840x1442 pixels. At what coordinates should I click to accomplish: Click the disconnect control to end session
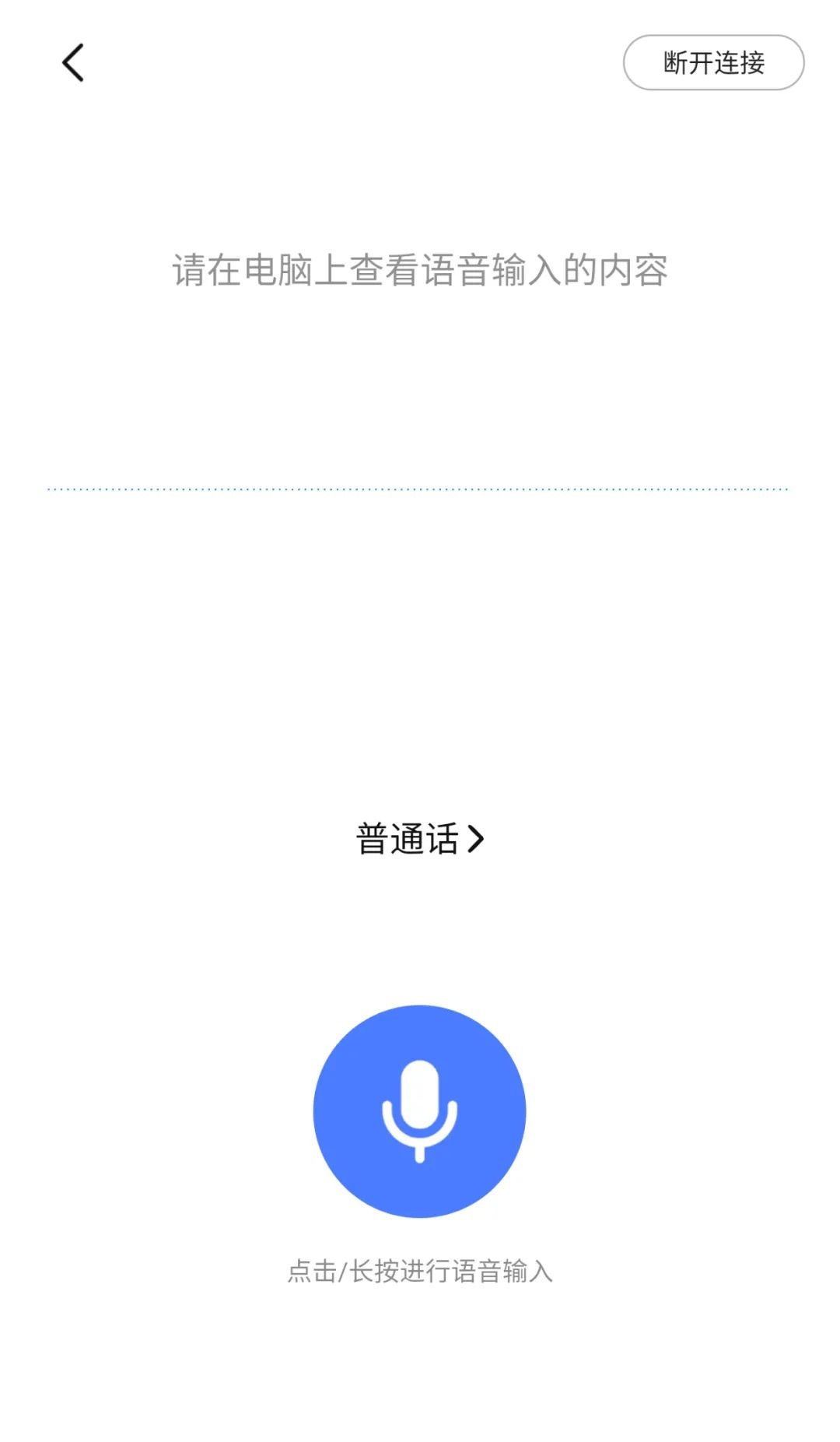click(x=713, y=62)
